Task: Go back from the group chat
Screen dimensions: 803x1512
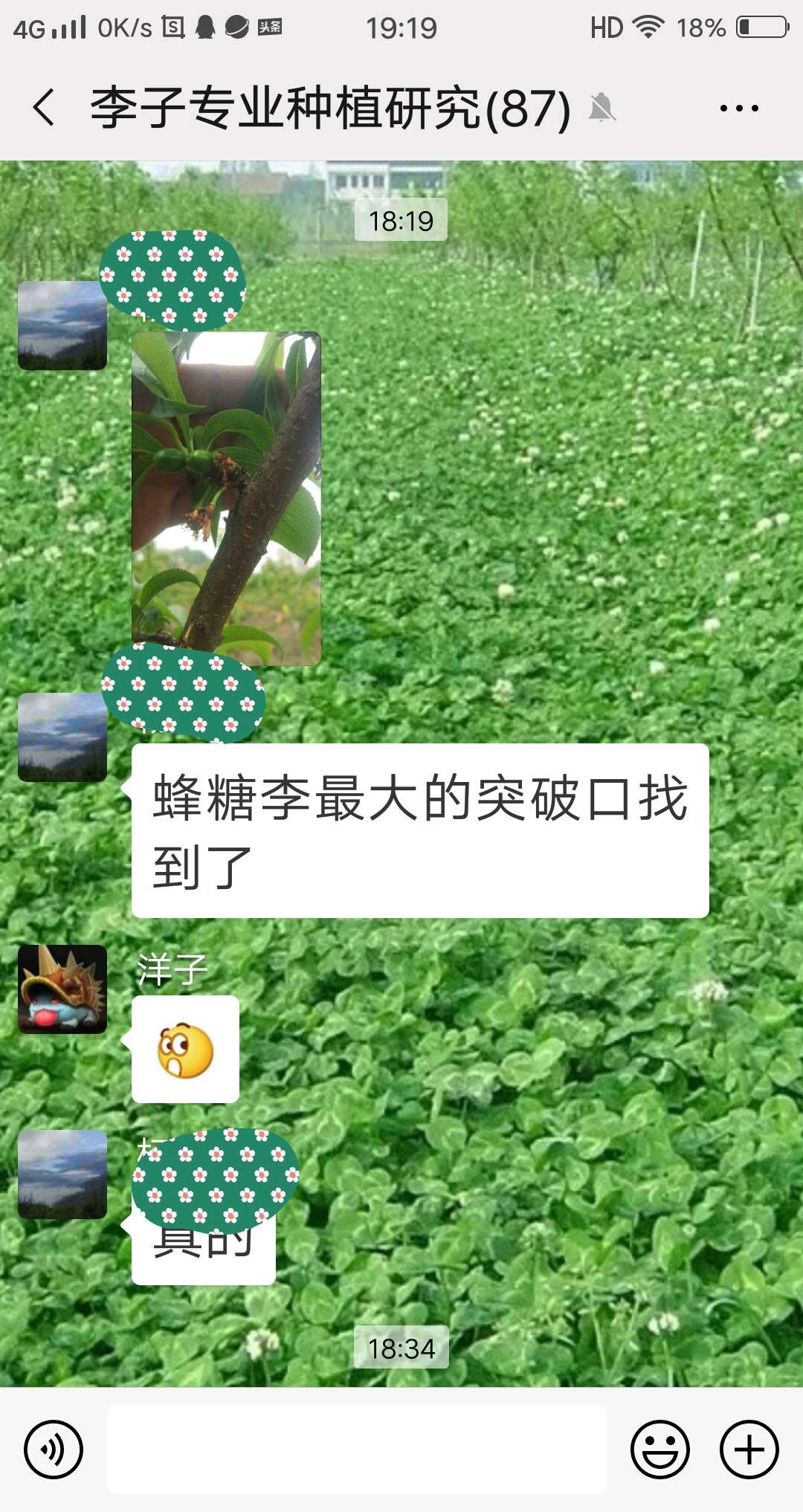Action: click(45, 108)
